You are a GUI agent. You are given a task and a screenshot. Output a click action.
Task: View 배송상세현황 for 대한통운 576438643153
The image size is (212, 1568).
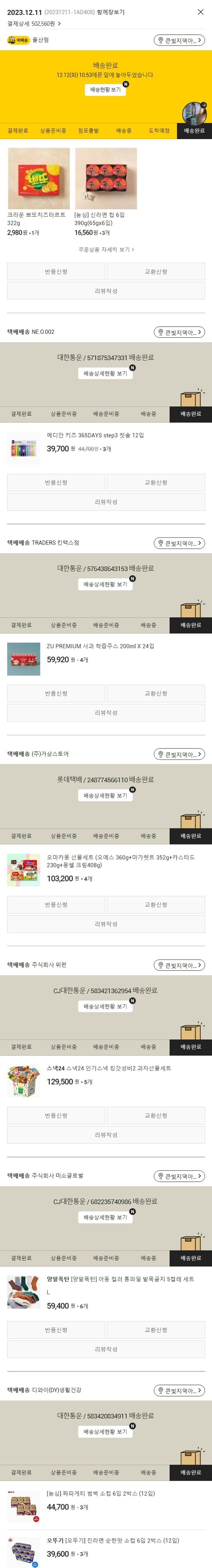pyautogui.click(x=105, y=584)
